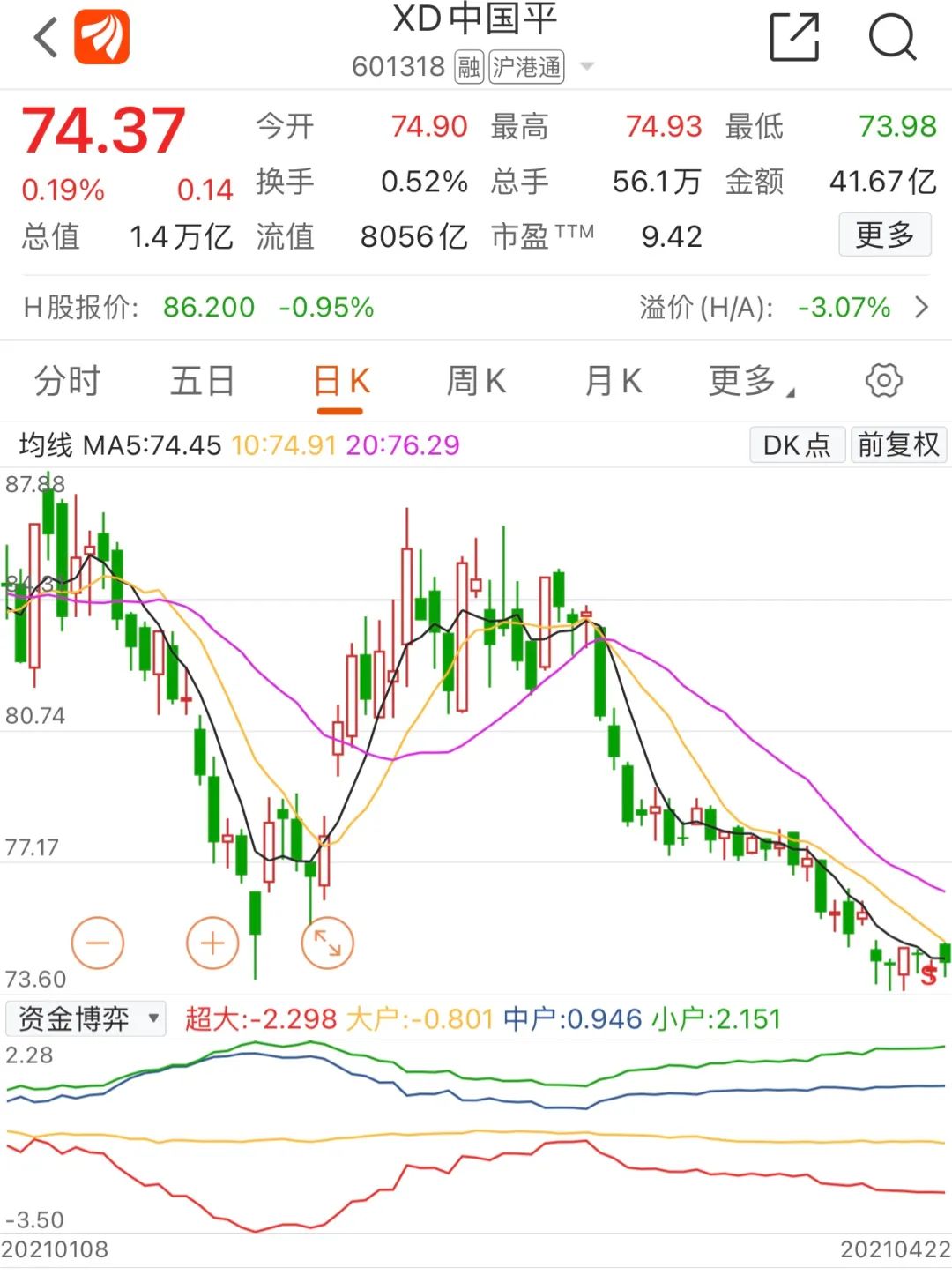
Task: Click the stock code 601318 label
Action: click(x=397, y=64)
